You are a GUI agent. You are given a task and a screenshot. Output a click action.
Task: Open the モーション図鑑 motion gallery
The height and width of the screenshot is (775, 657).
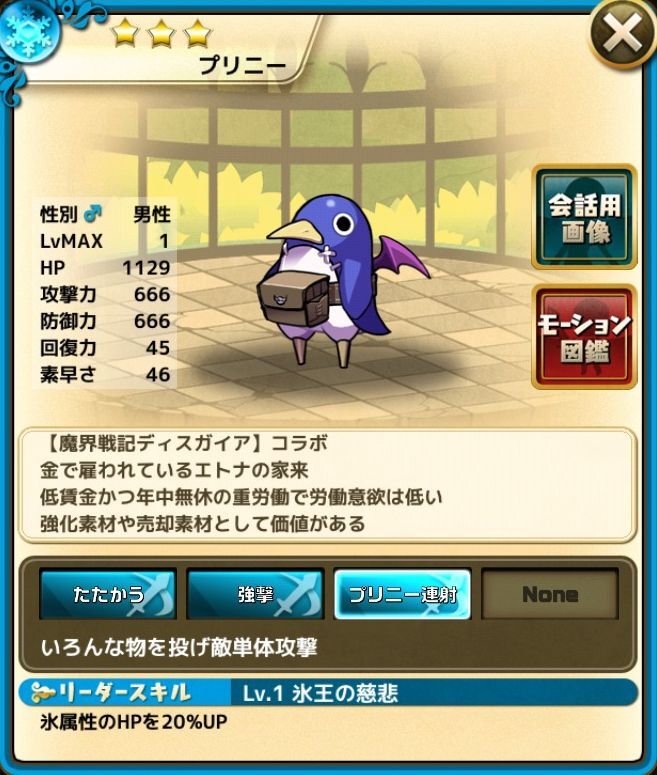pos(584,337)
